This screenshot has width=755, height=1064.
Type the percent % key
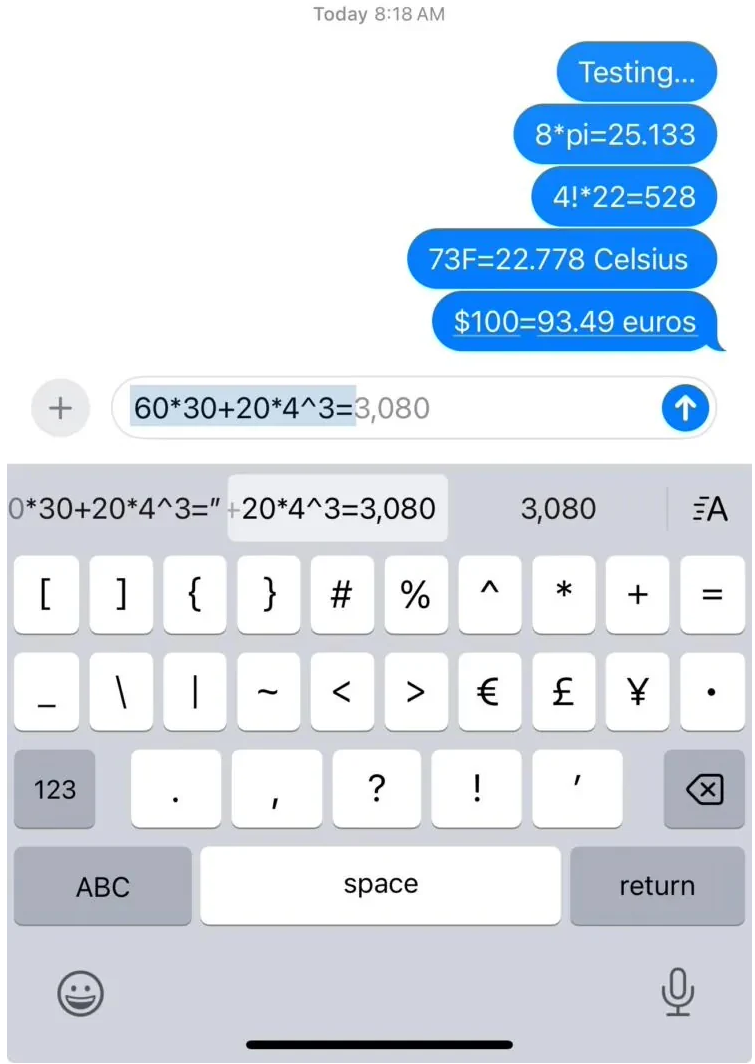(415, 595)
